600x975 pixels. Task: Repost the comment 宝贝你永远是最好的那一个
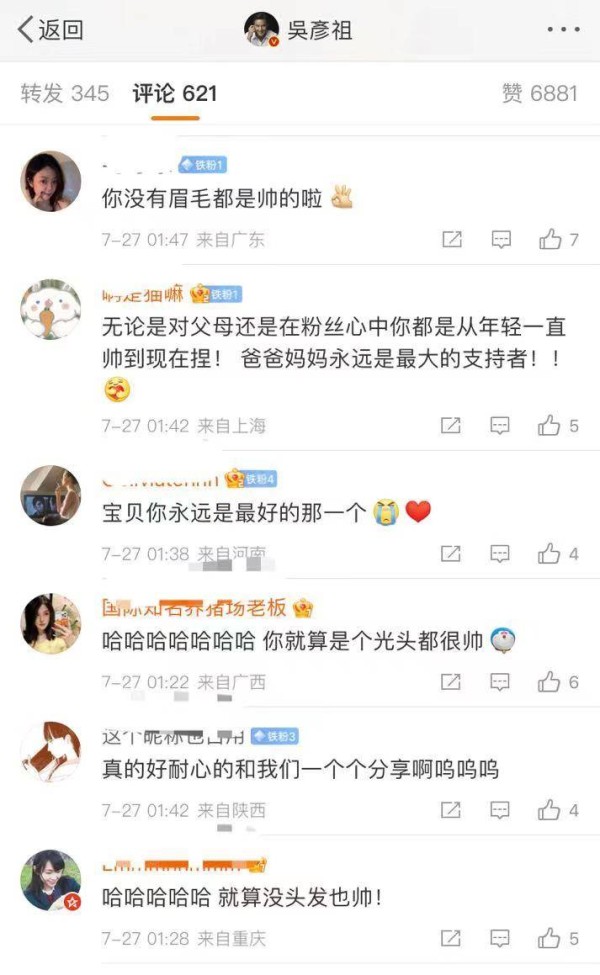[451, 554]
